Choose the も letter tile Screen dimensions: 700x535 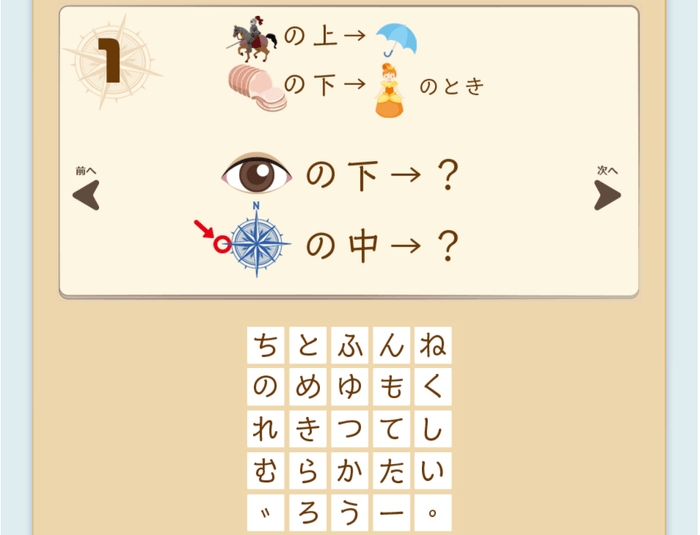[x=392, y=387]
